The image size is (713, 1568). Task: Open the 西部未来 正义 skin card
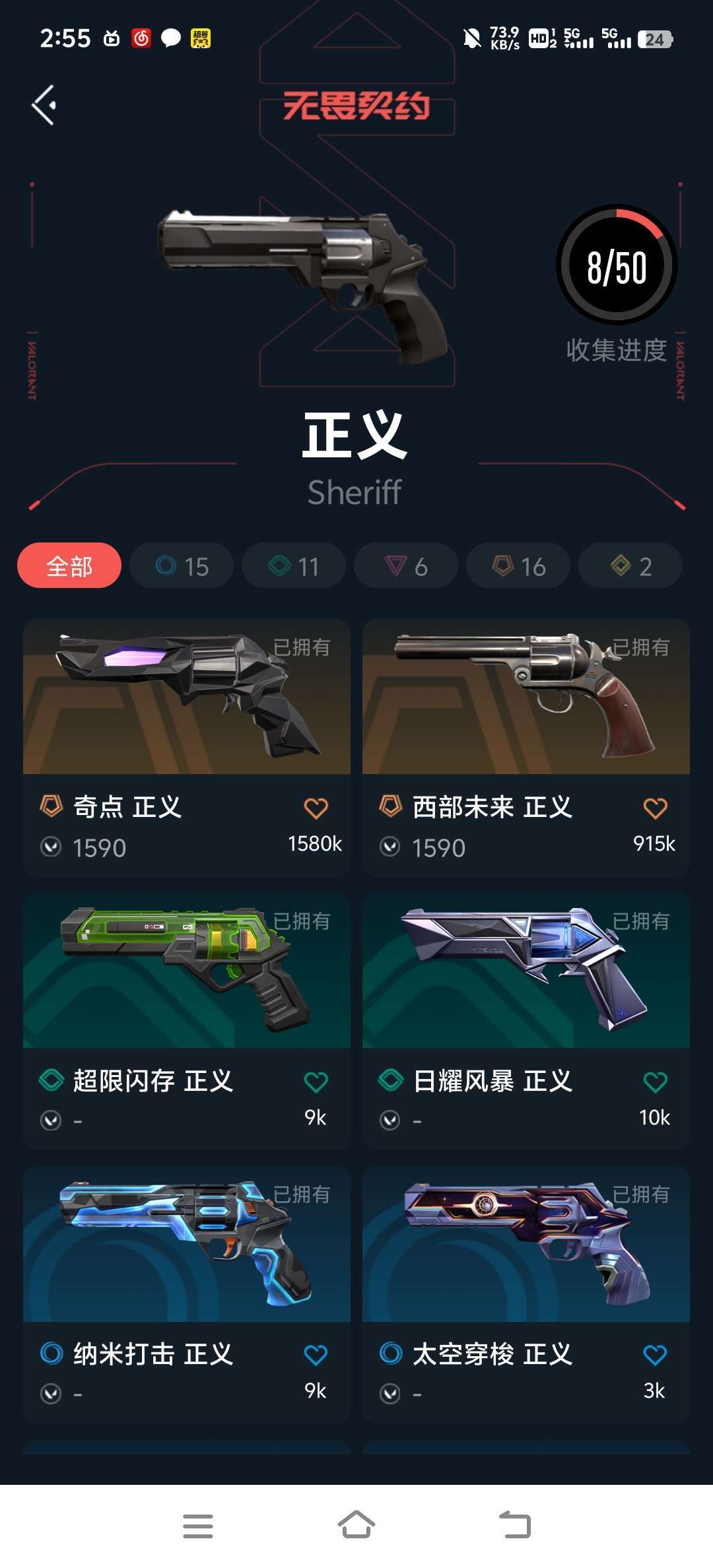click(x=525, y=700)
